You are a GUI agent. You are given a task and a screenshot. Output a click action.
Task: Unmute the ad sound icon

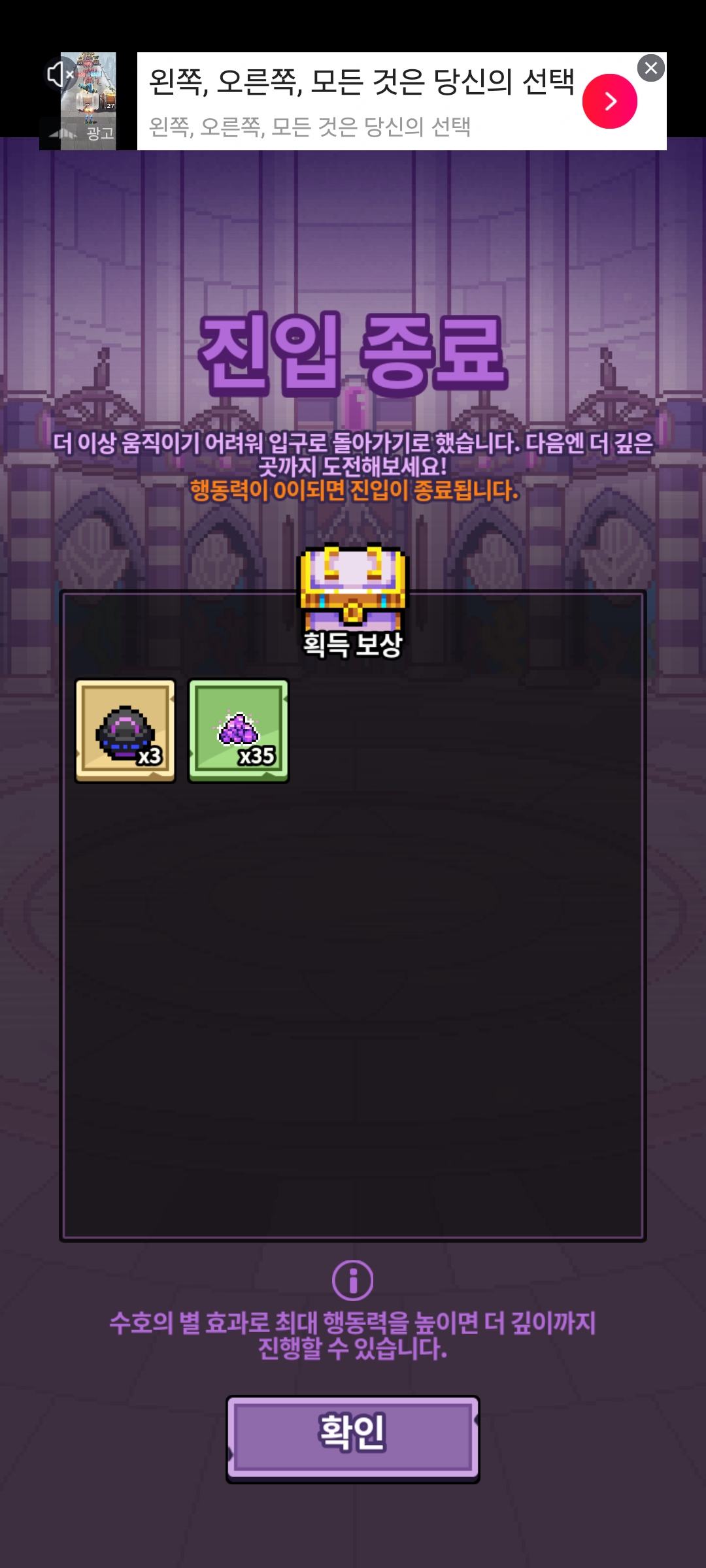click(x=60, y=74)
